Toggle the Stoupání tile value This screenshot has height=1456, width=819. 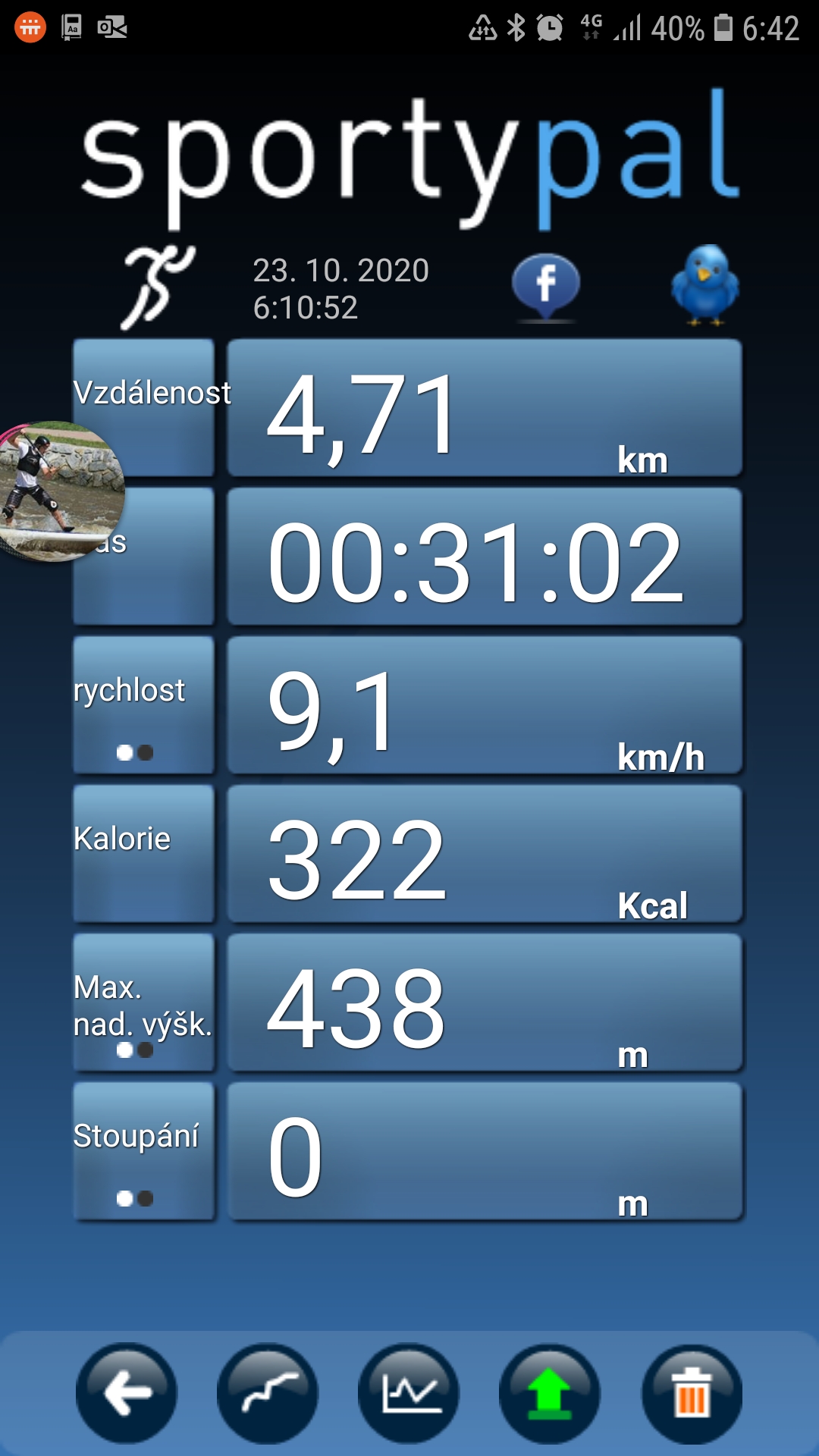coord(143,1151)
